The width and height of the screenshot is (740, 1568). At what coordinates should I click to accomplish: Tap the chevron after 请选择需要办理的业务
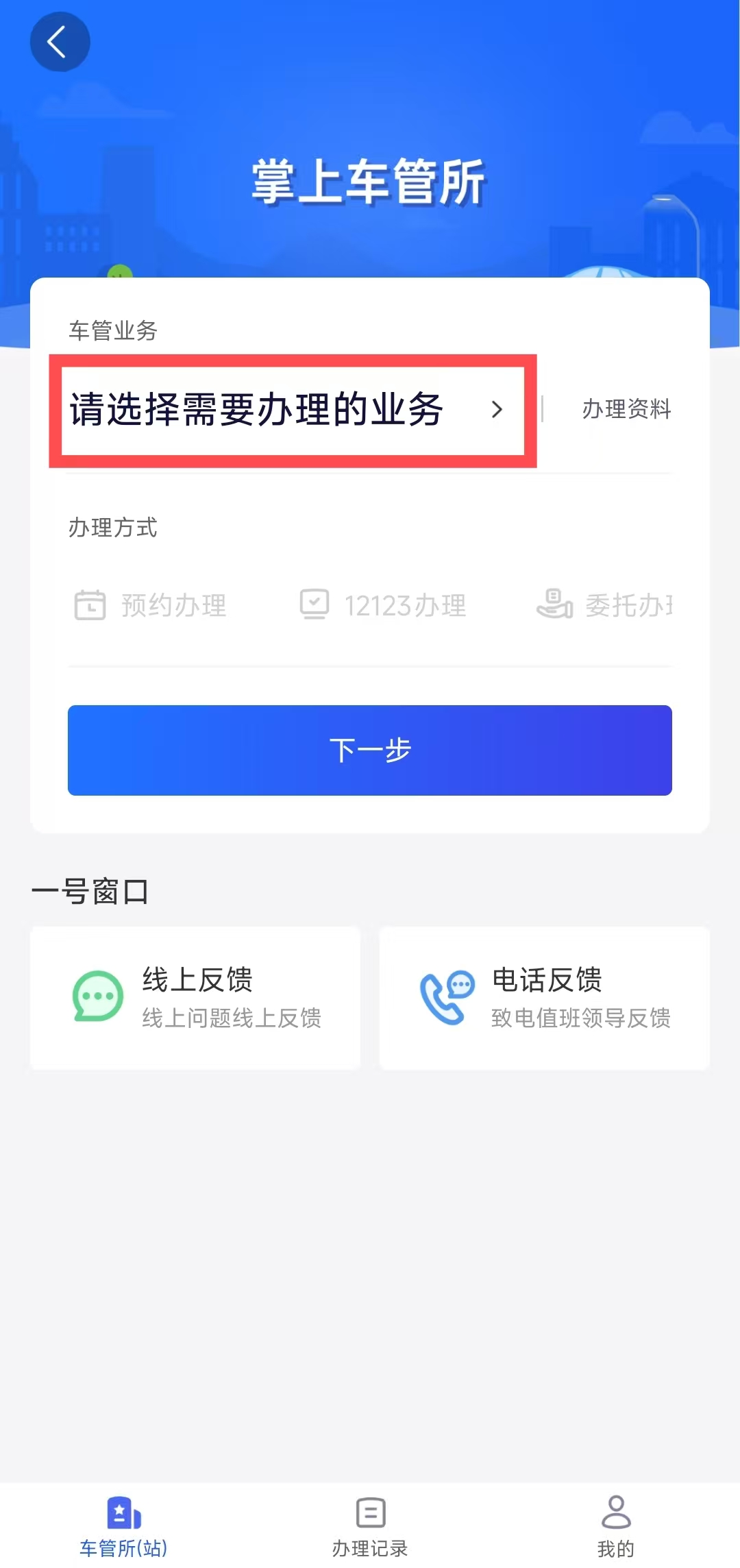497,410
